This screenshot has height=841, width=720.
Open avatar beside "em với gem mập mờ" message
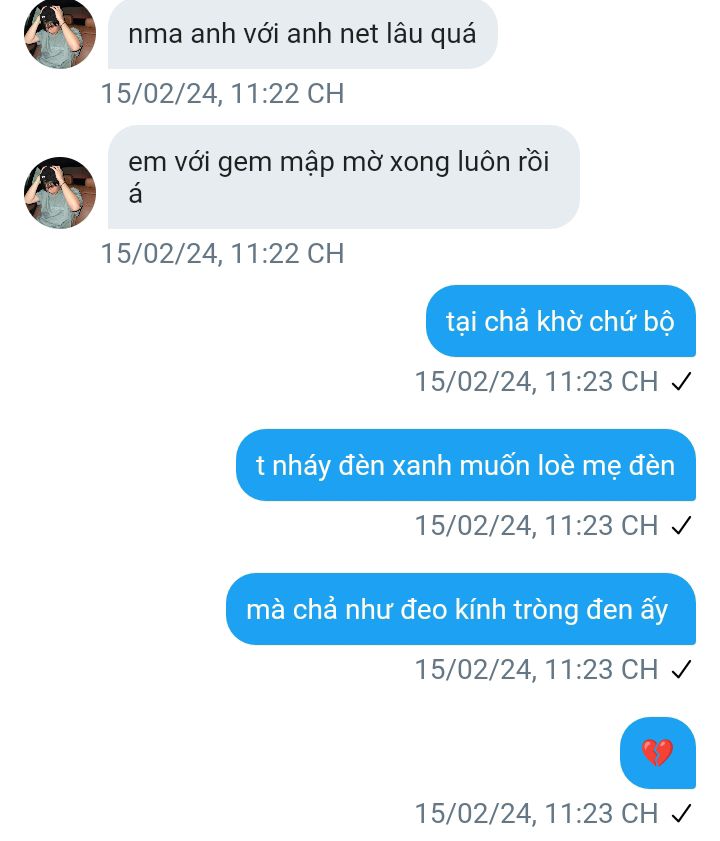60,193
